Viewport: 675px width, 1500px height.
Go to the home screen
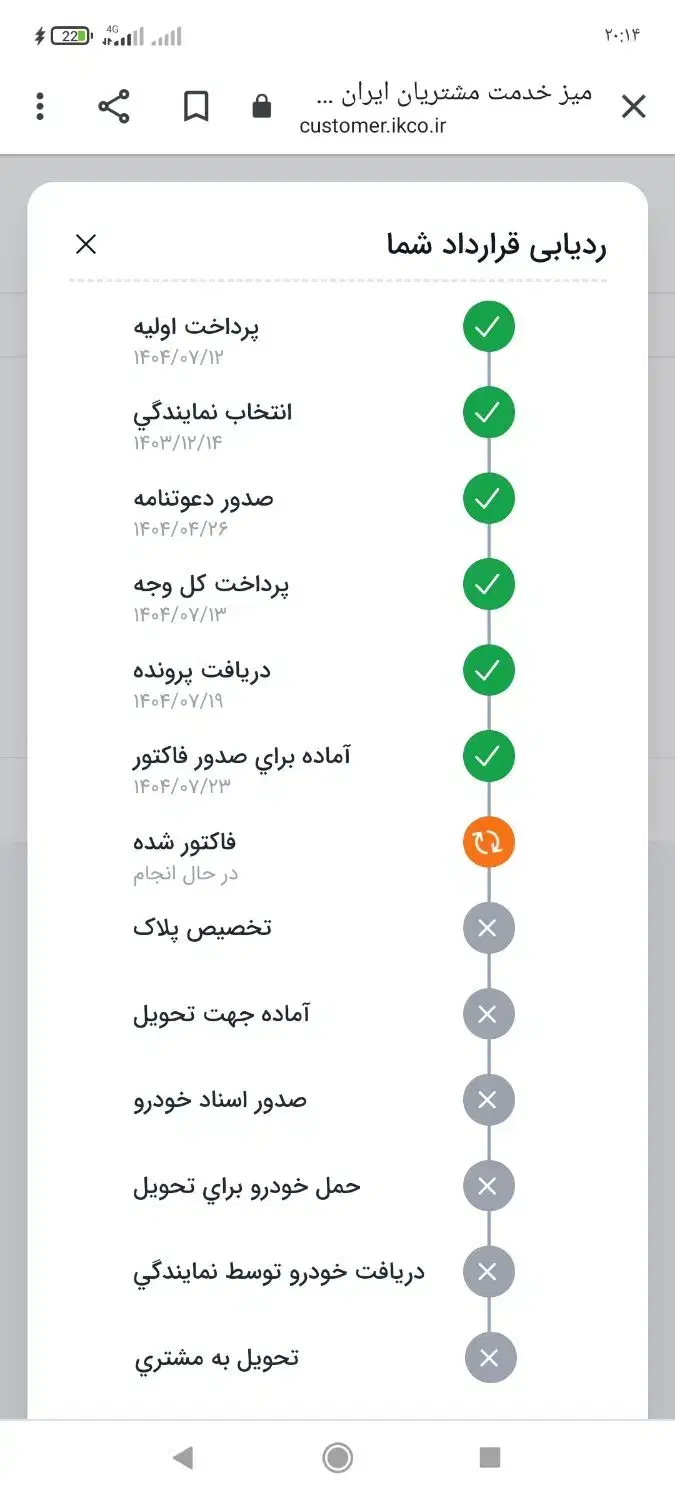pyautogui.click(x=338, y=1458)
